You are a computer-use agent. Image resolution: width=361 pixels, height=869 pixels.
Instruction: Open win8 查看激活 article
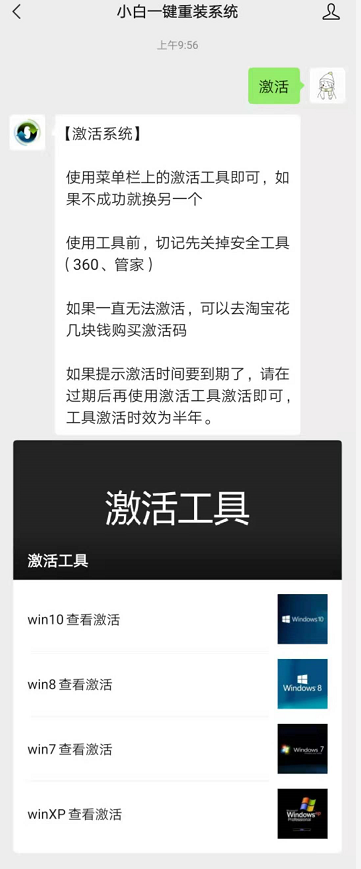click(177, 684)
